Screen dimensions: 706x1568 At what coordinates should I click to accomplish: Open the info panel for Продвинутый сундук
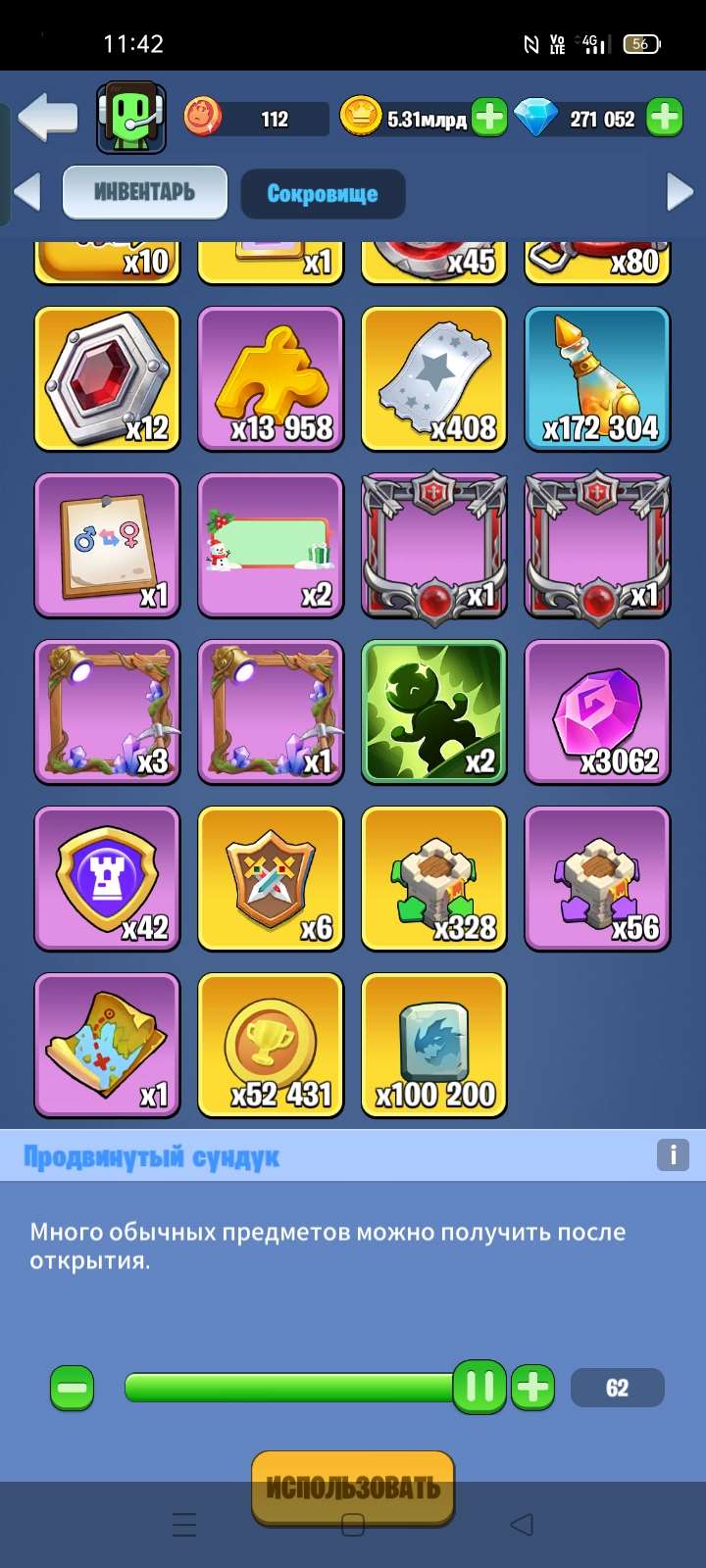coord(673,1155)
